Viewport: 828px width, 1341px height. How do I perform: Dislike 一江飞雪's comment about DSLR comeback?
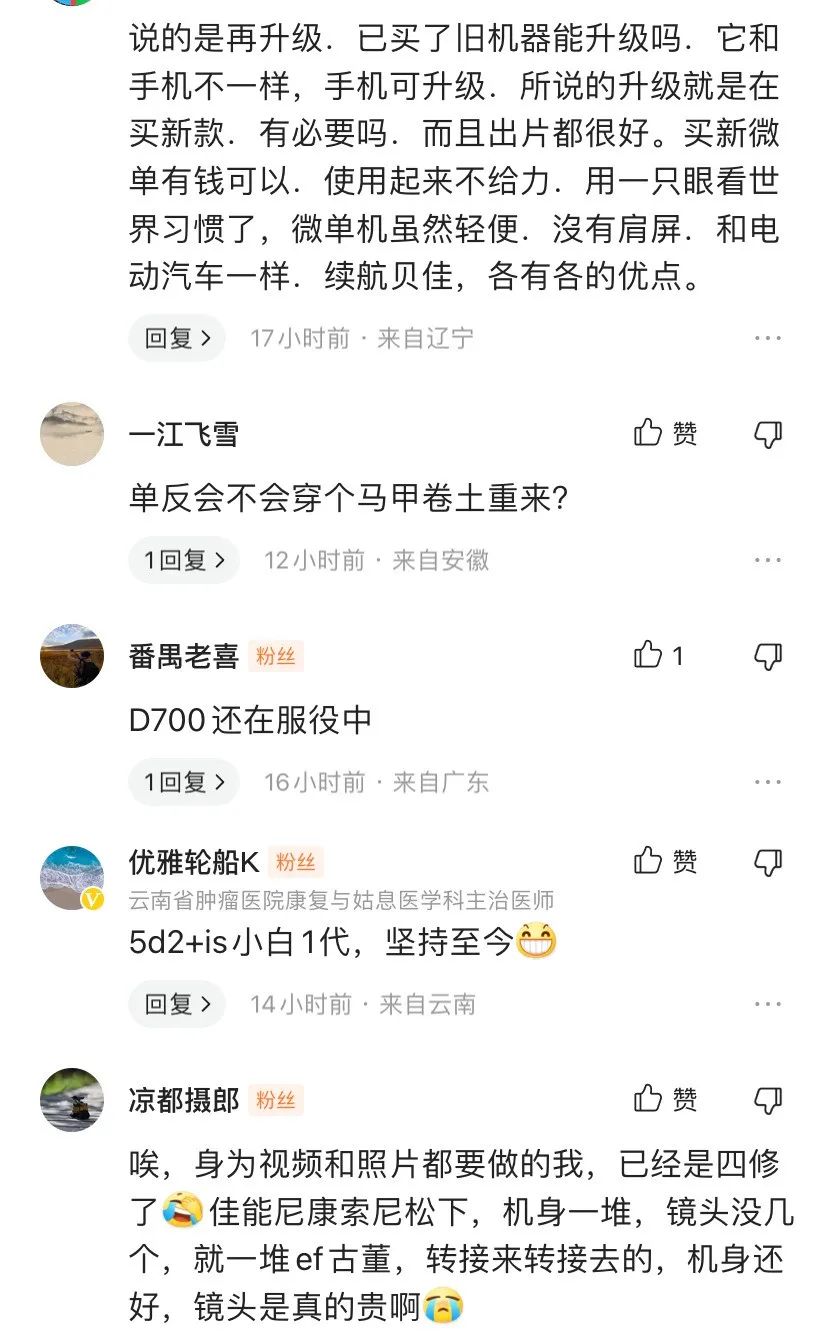768,433
